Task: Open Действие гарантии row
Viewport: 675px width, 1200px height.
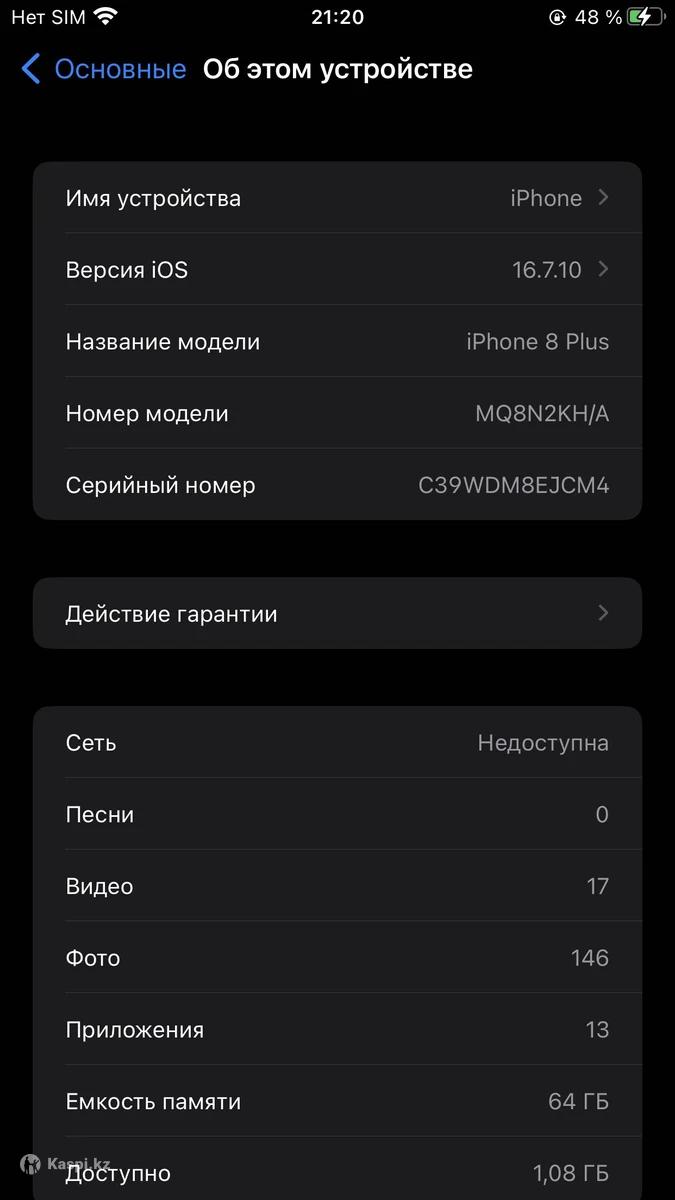Action: point(337,613)
